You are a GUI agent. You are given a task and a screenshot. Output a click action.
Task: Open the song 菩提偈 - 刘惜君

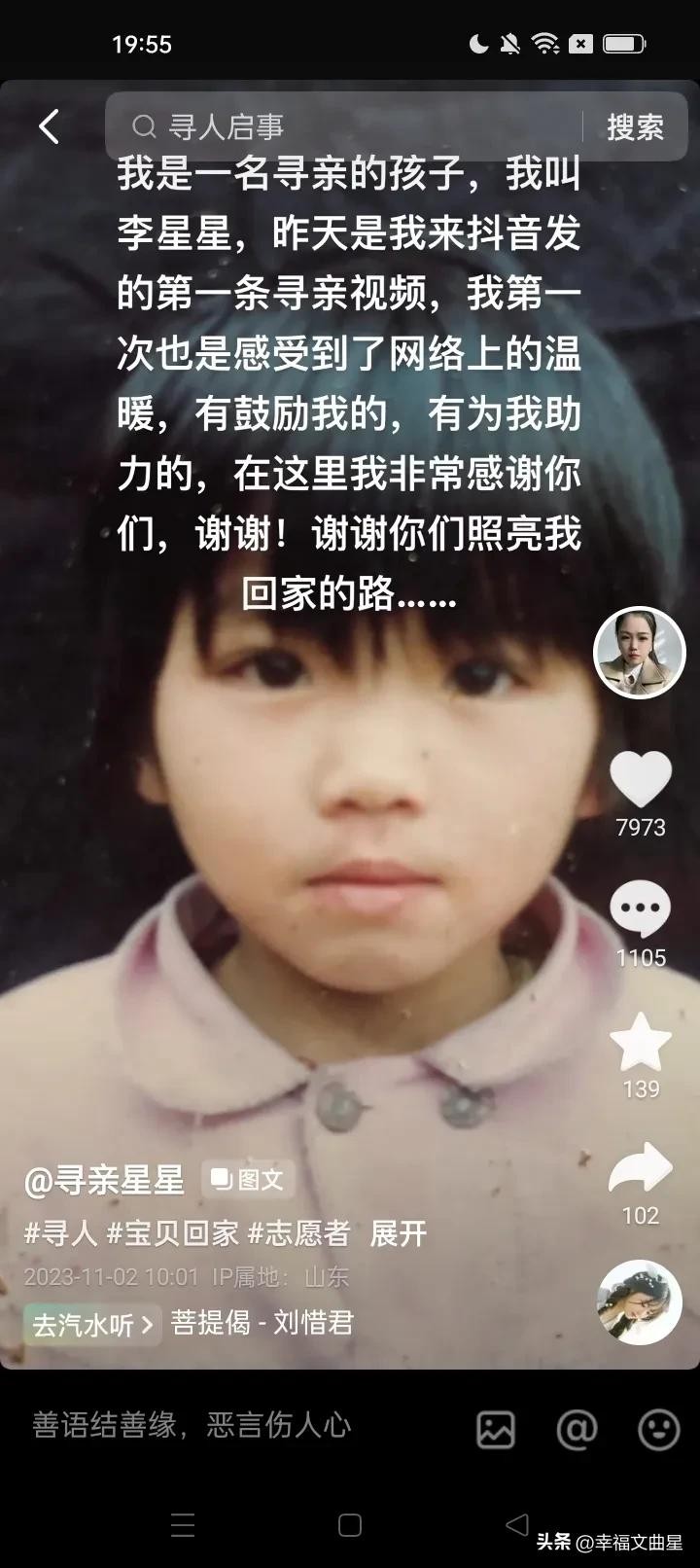(262, 1323)
